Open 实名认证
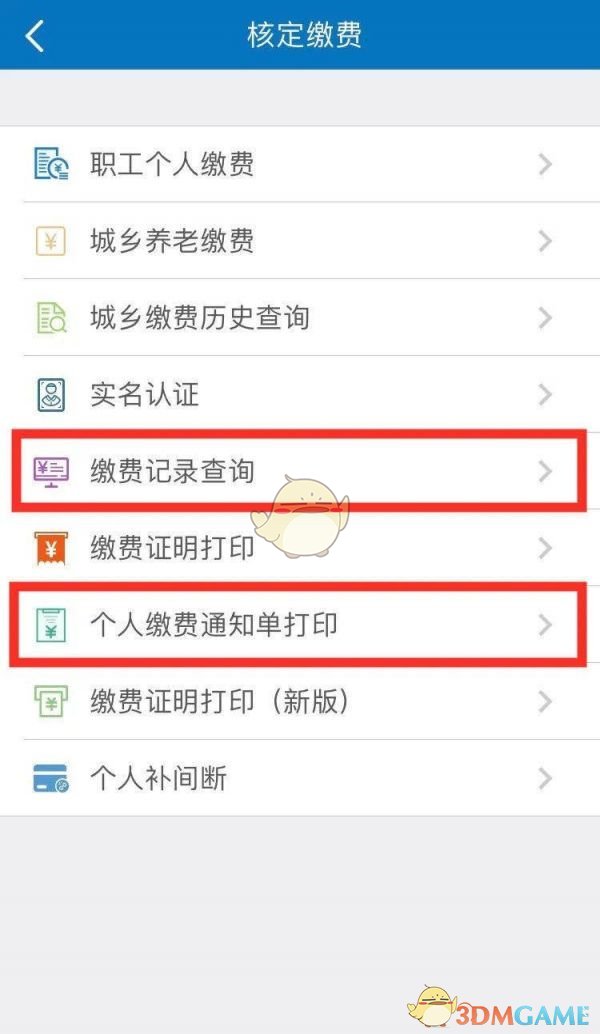This screenshot has width=600, height=1034. 300,394
